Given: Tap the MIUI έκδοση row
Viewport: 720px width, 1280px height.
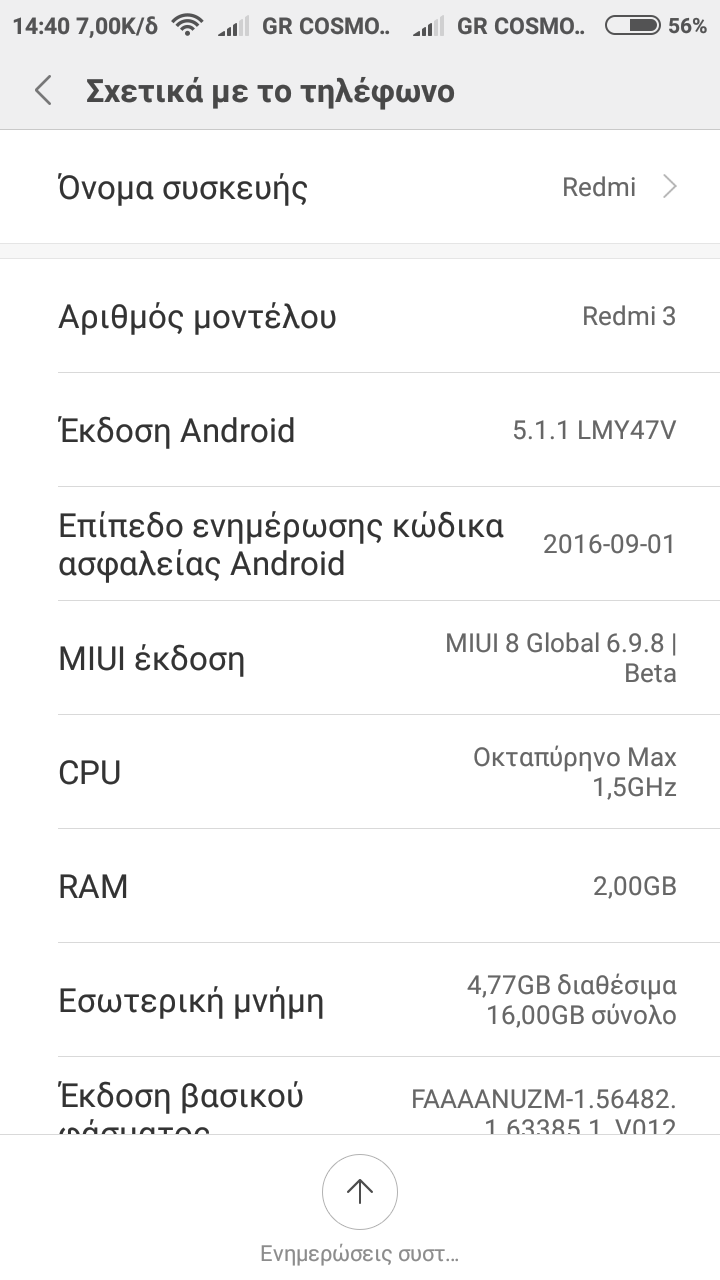Looking at the screenshot, I should coord(360,658).
